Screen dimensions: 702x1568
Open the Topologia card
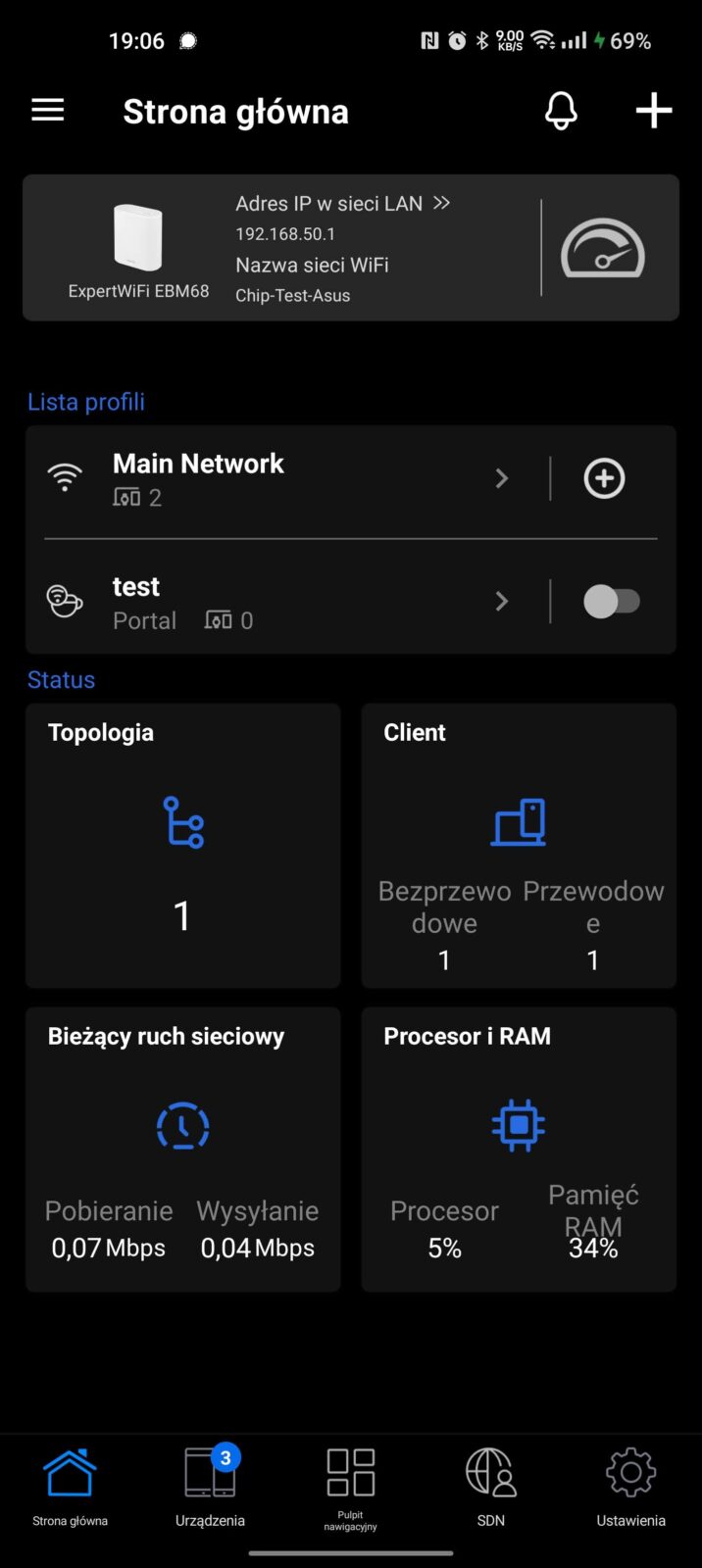[x=183, y=845]
